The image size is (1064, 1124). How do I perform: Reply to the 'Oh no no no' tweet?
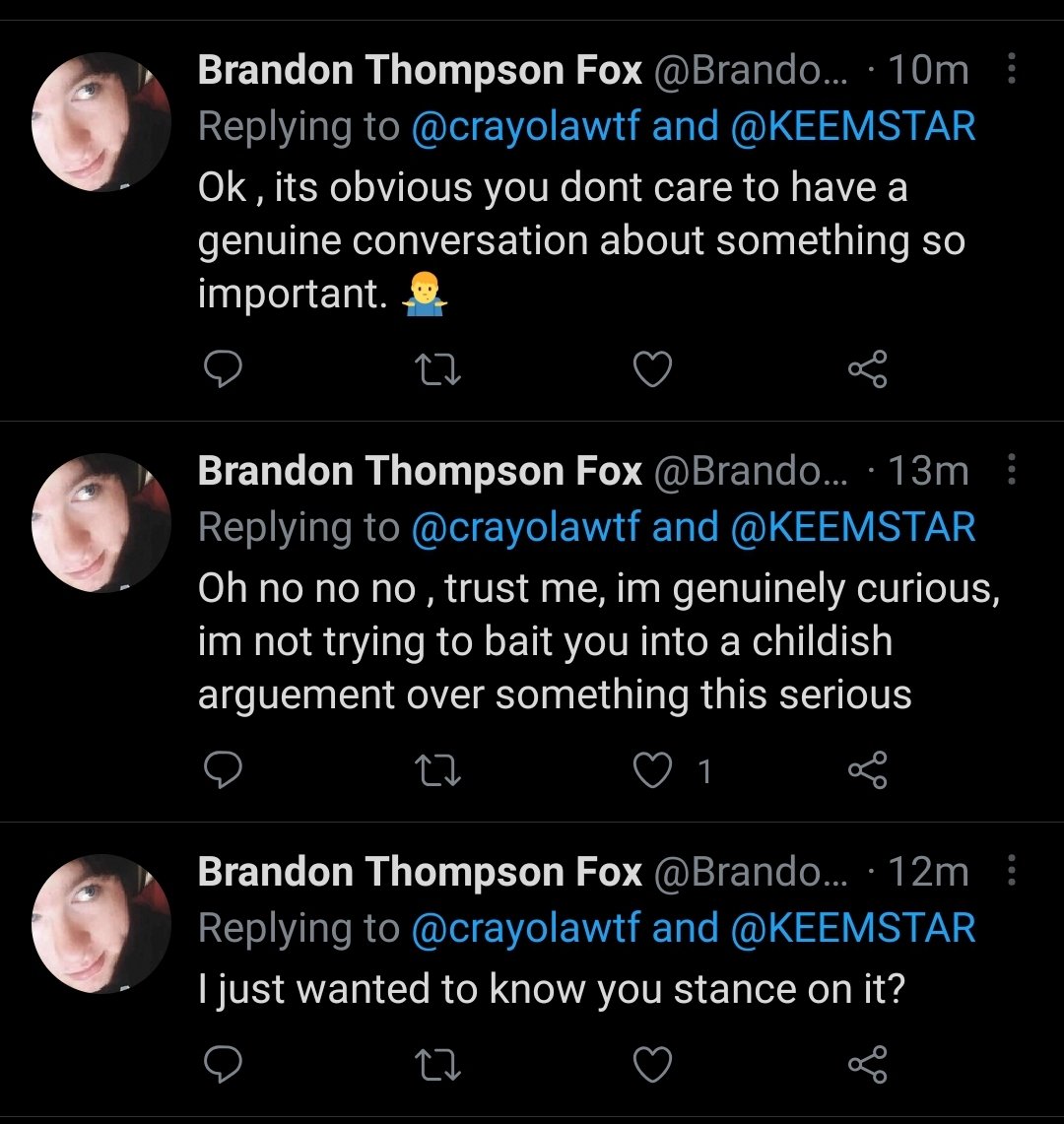(x=223, y=771)
